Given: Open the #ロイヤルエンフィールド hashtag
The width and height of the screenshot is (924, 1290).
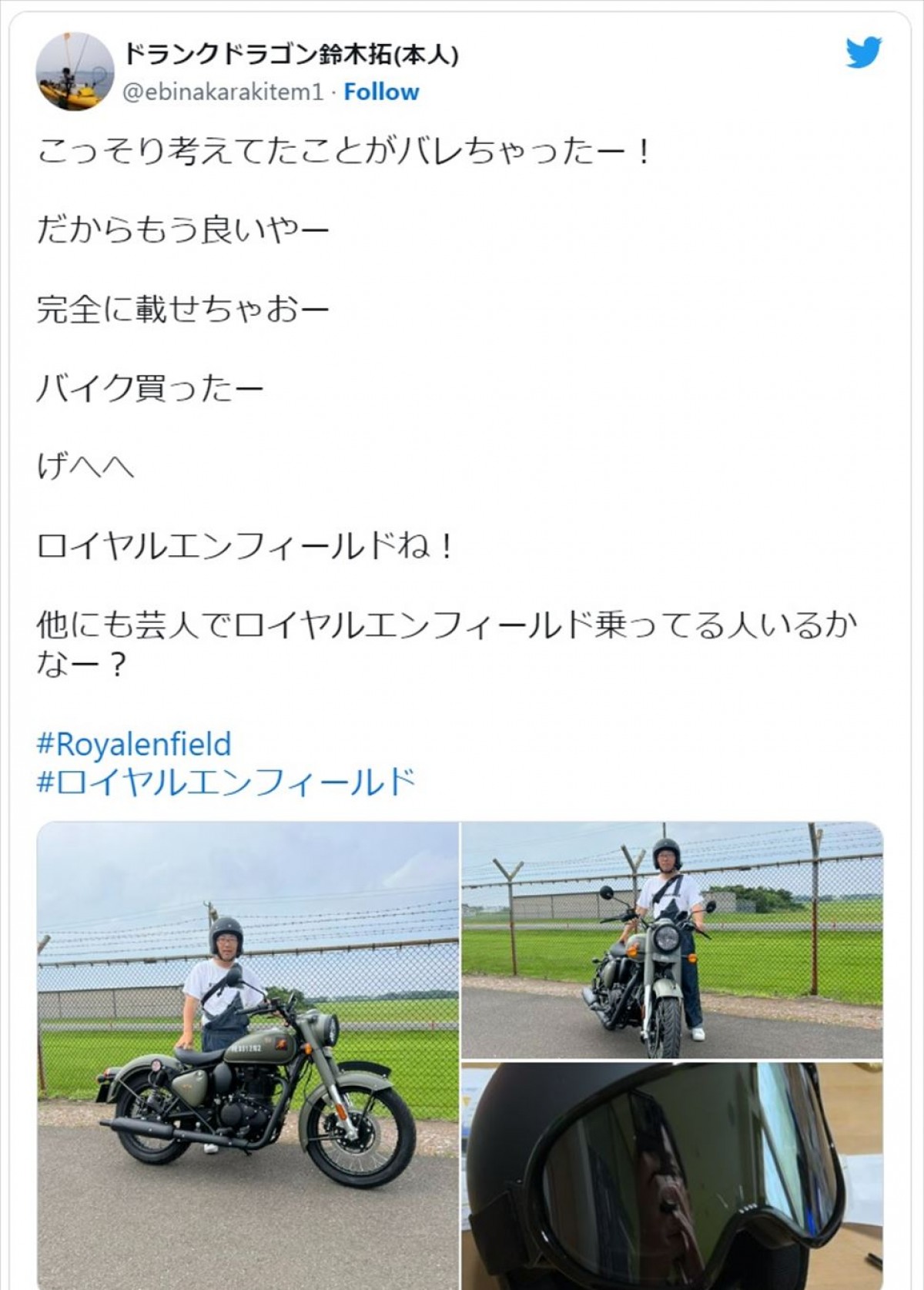Looking at the screenshot, I should [x=226, y=782].
